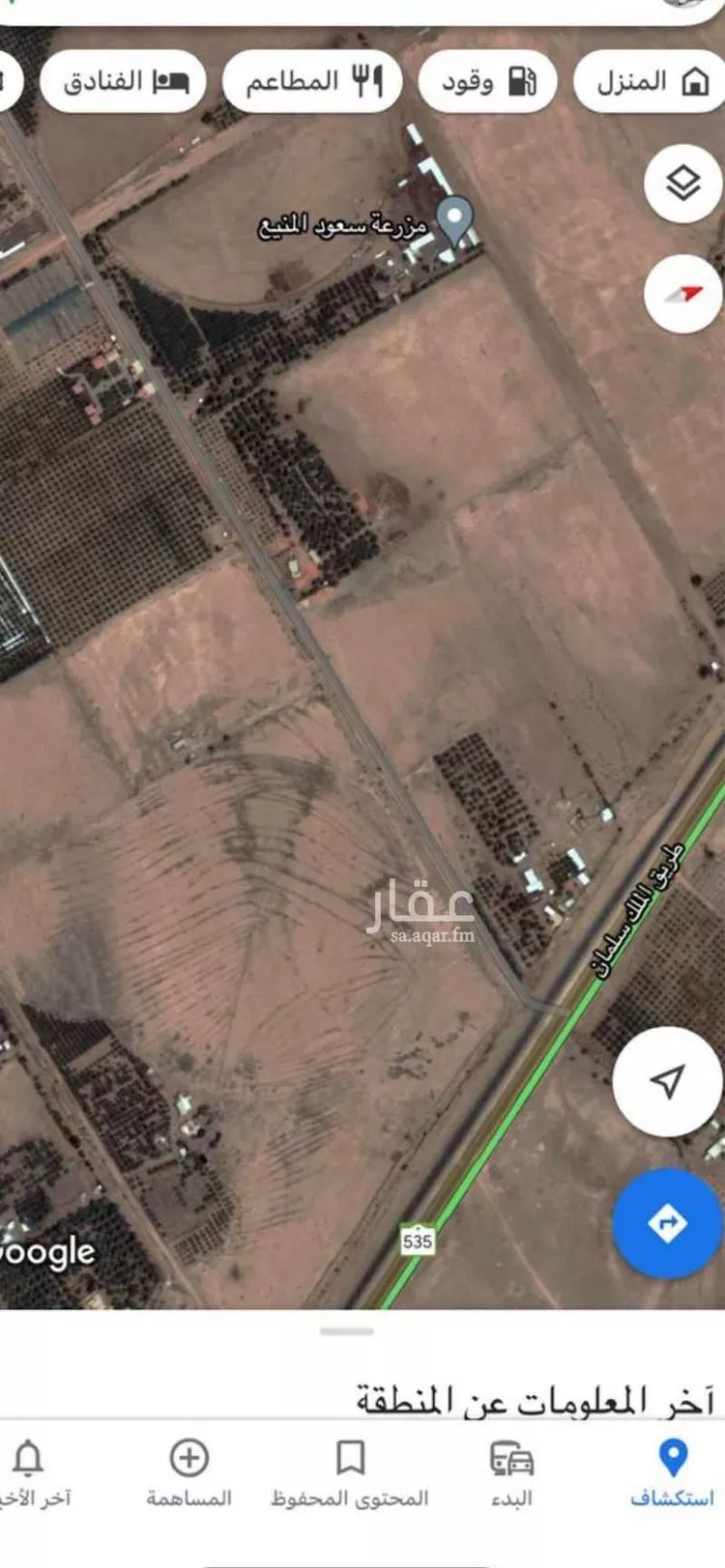The width and height of the screenshot is (725, 1568).
Task: Expand the آخر المعلومات عن المنطقة sheet
Action: [347, 1332]
